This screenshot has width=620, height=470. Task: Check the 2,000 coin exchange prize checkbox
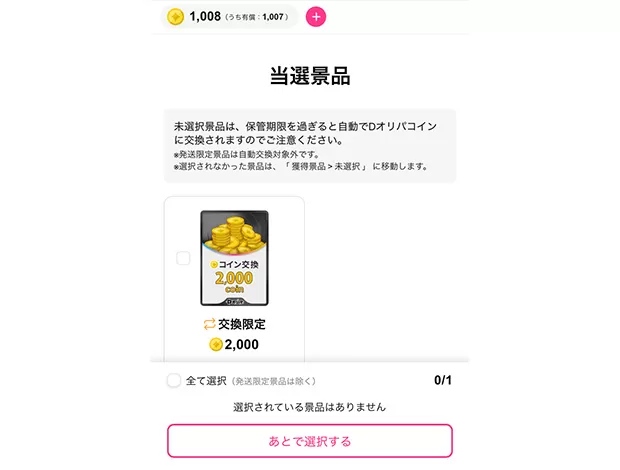coord(183,258)
